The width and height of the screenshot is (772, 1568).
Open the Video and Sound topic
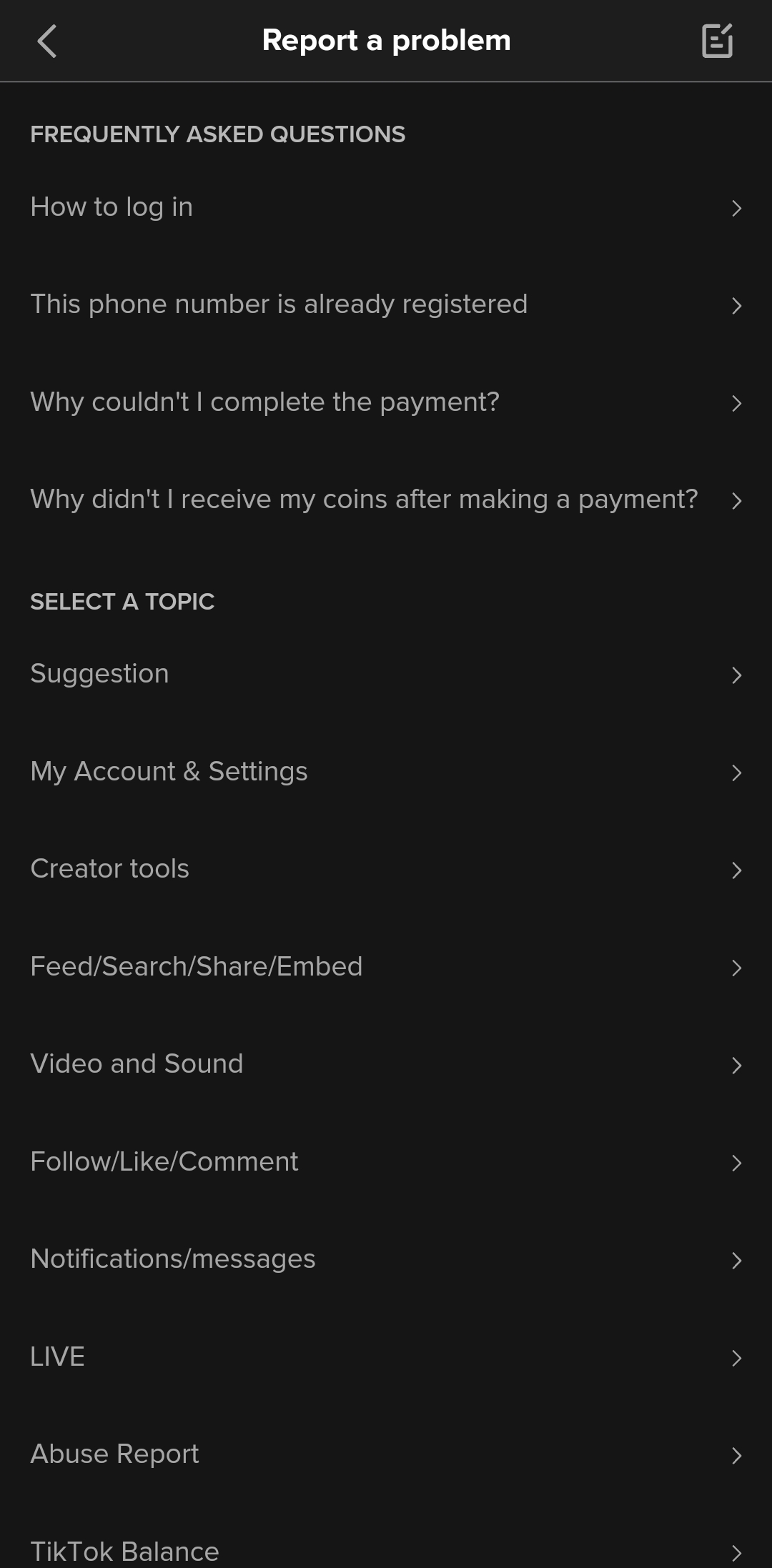pos(386,1064)
